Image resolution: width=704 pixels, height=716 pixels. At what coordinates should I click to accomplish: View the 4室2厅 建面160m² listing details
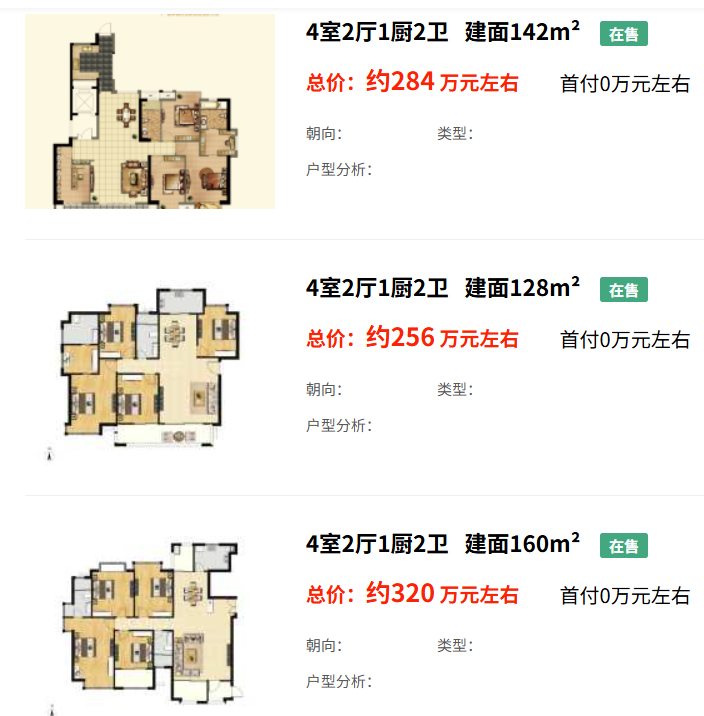click(442, 544)
